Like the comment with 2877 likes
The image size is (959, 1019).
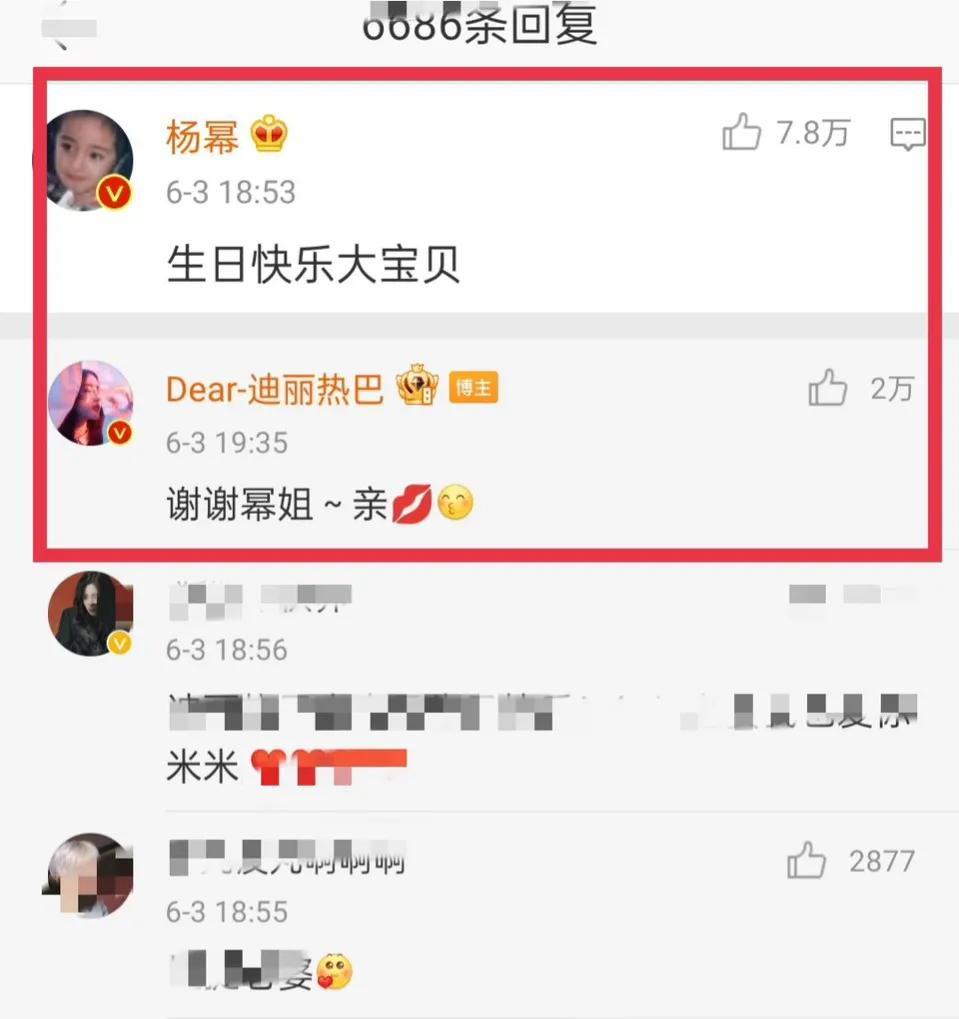tap(806, 860)
